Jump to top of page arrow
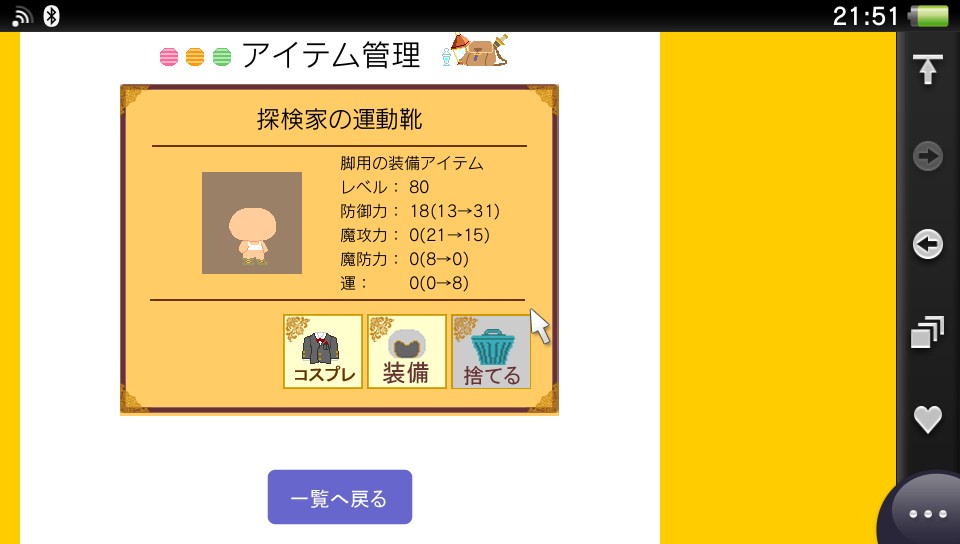 pyautogui.click(x=928, y=70)
